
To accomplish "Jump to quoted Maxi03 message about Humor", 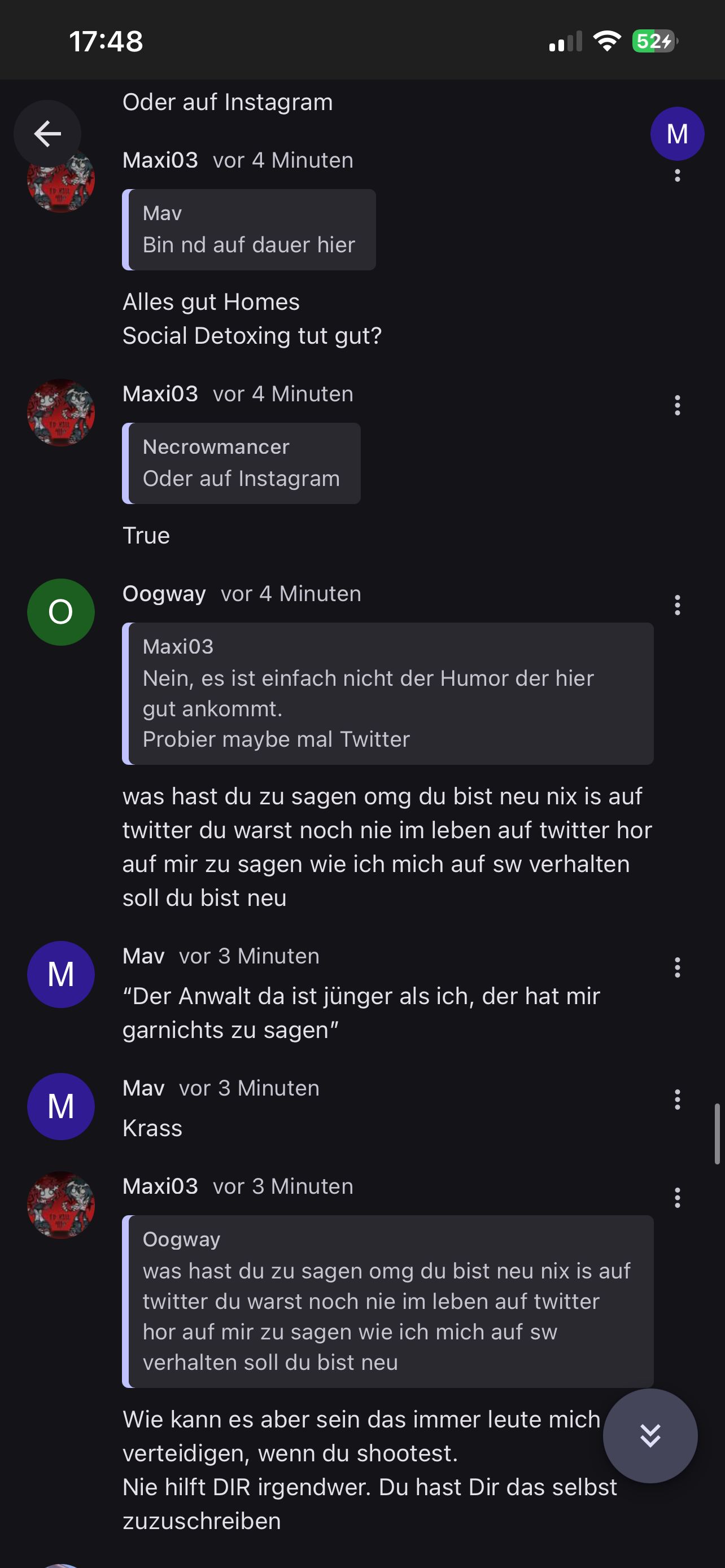I will pos(388,693).
